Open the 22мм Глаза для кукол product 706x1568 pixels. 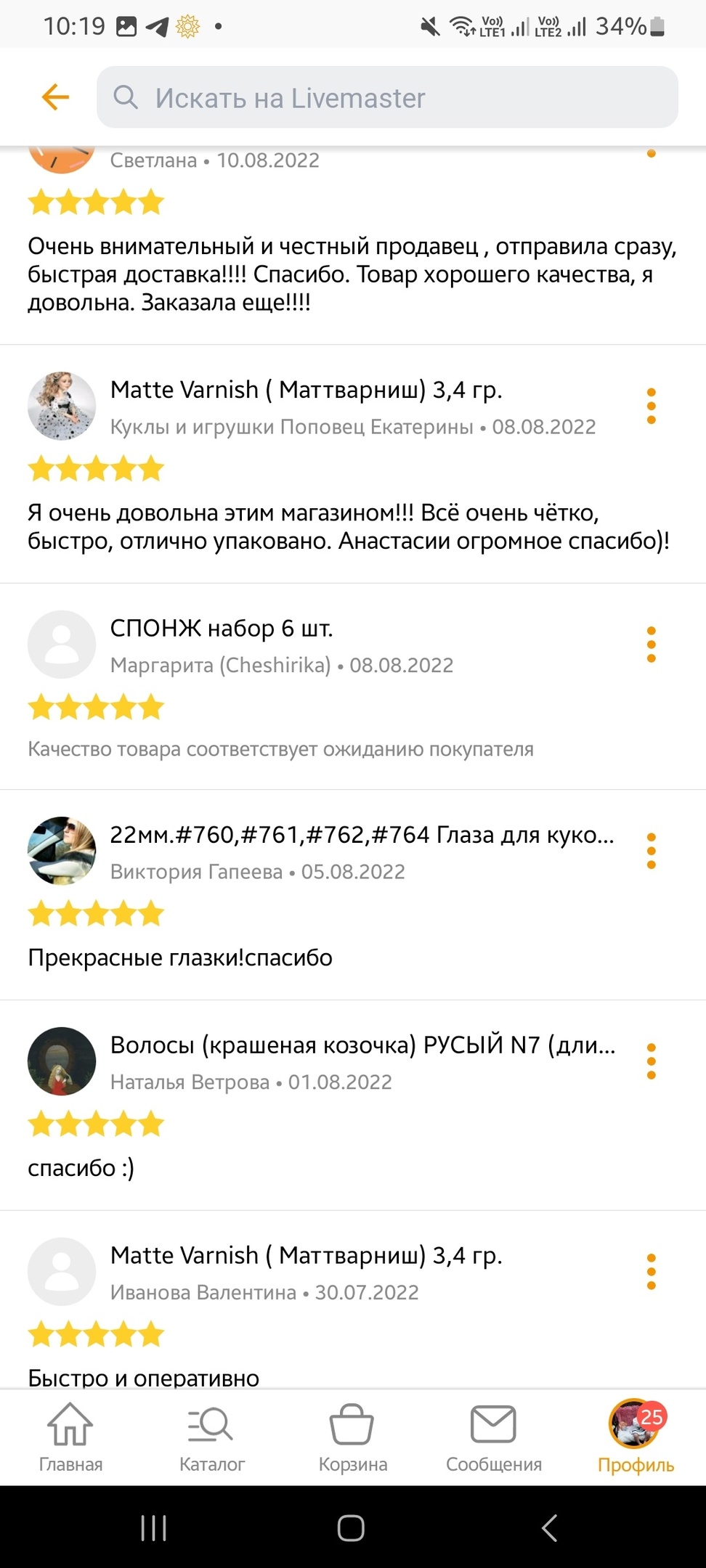(362, 835)
